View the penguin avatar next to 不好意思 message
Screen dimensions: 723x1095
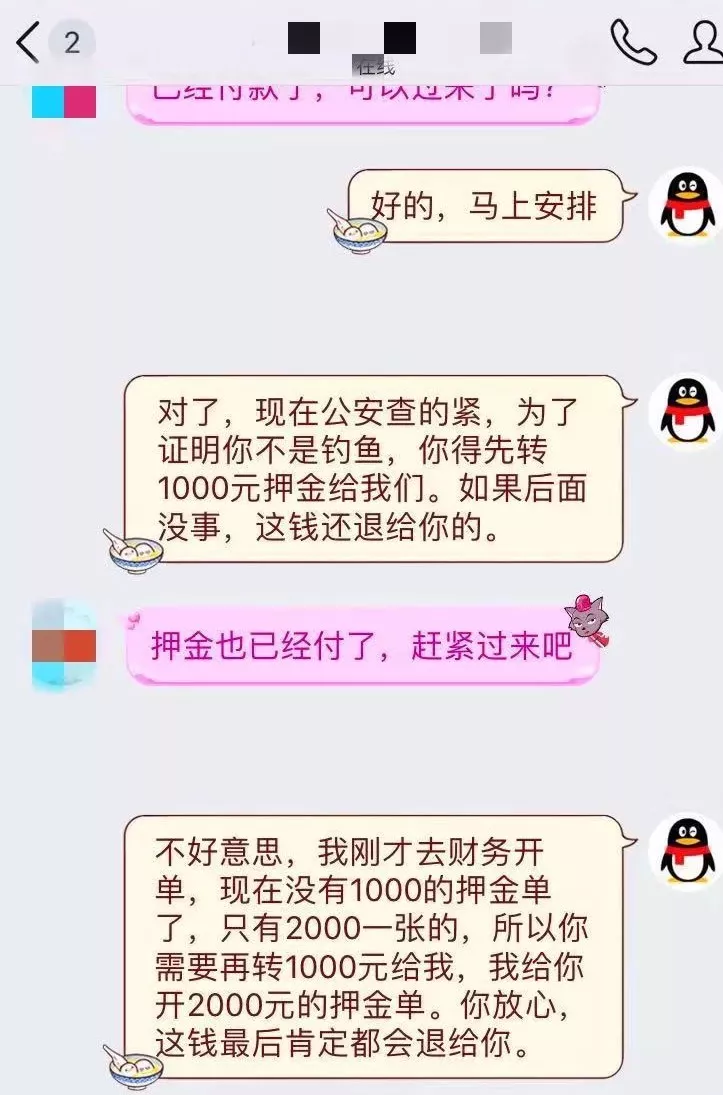(686, 850)
